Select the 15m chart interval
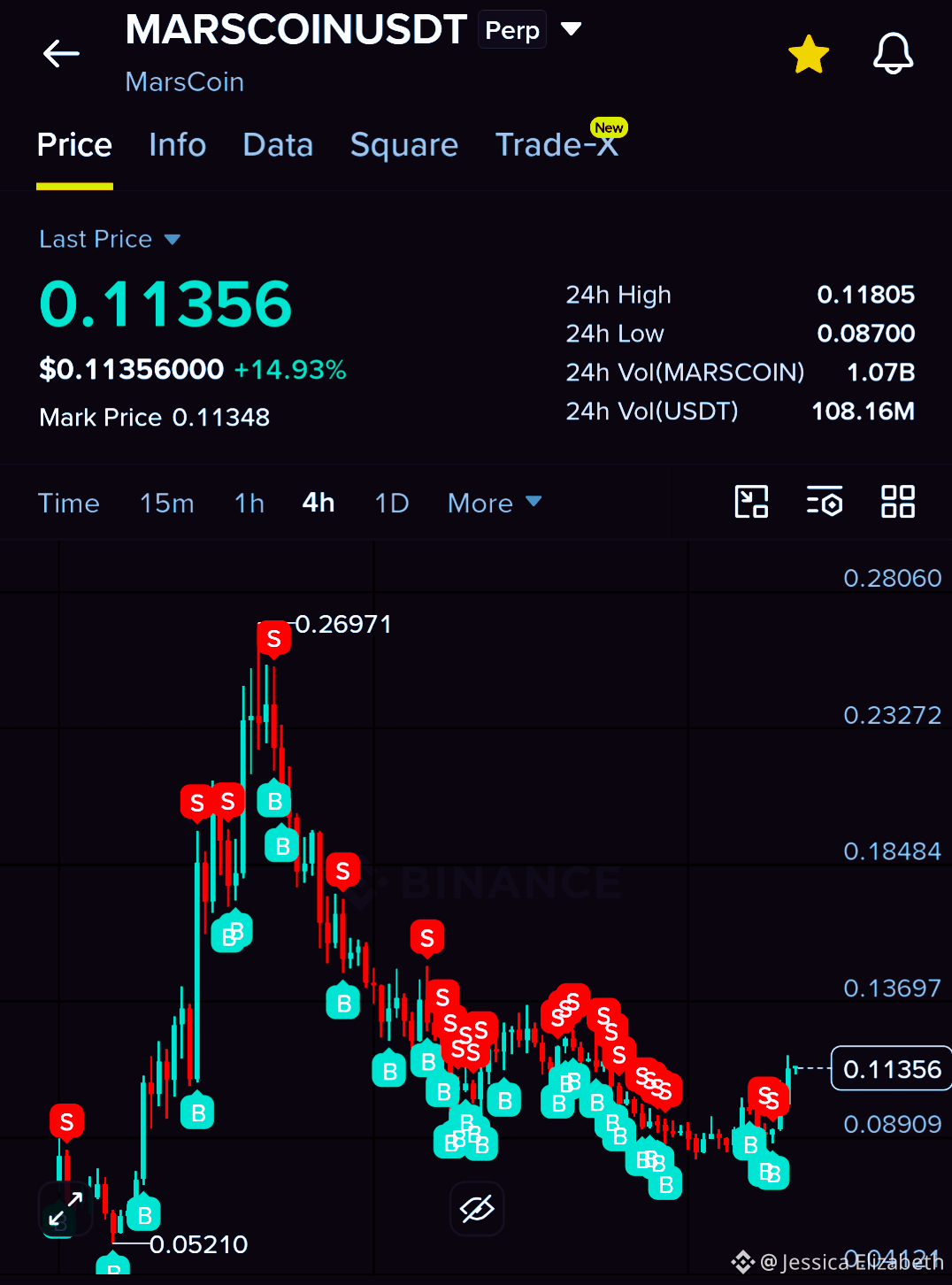The width and height of the screenshot is (952, 1285). coord(166,503)
